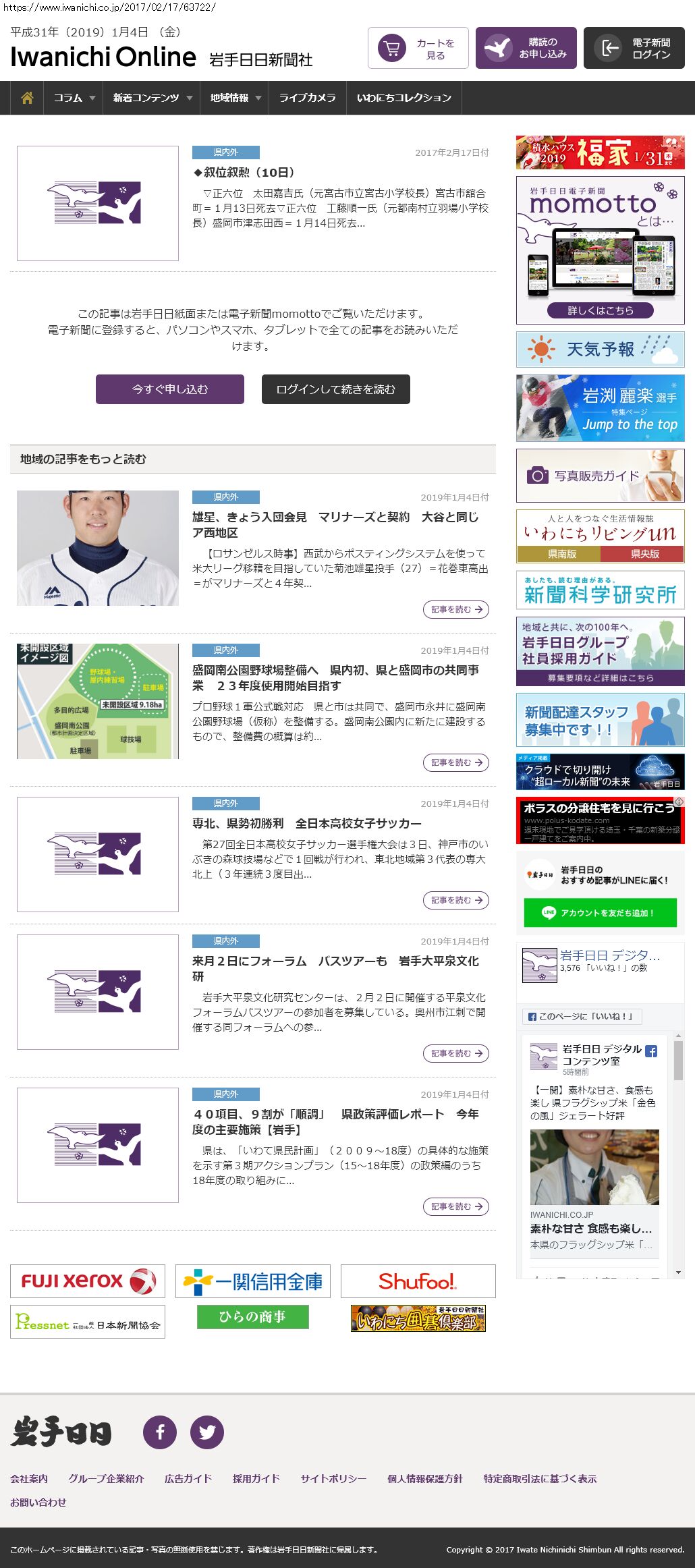Open the 天気予報 weather banner
695x1568 pixels.
tap(600, 349)
